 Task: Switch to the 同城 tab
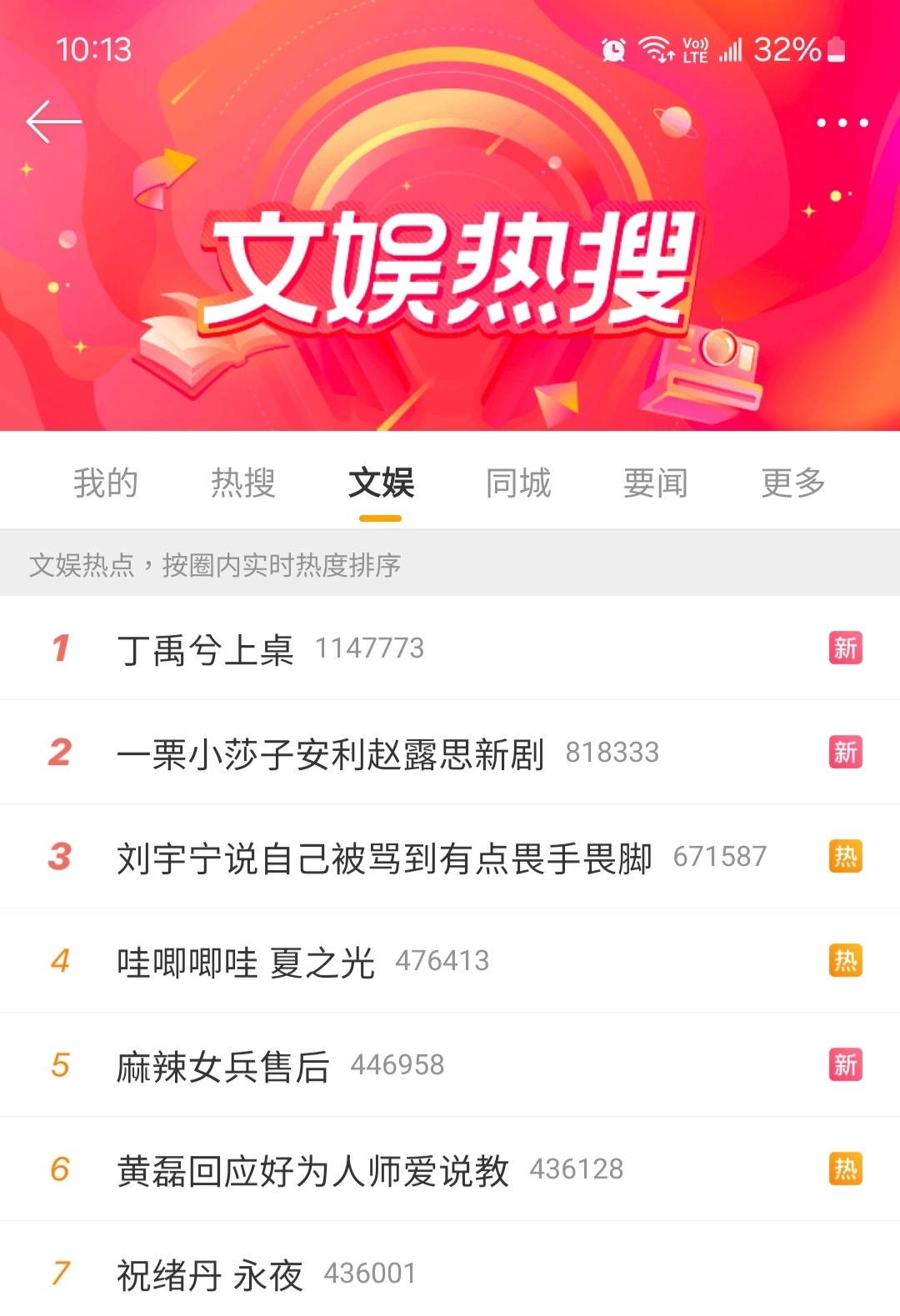tap(518, 483)
